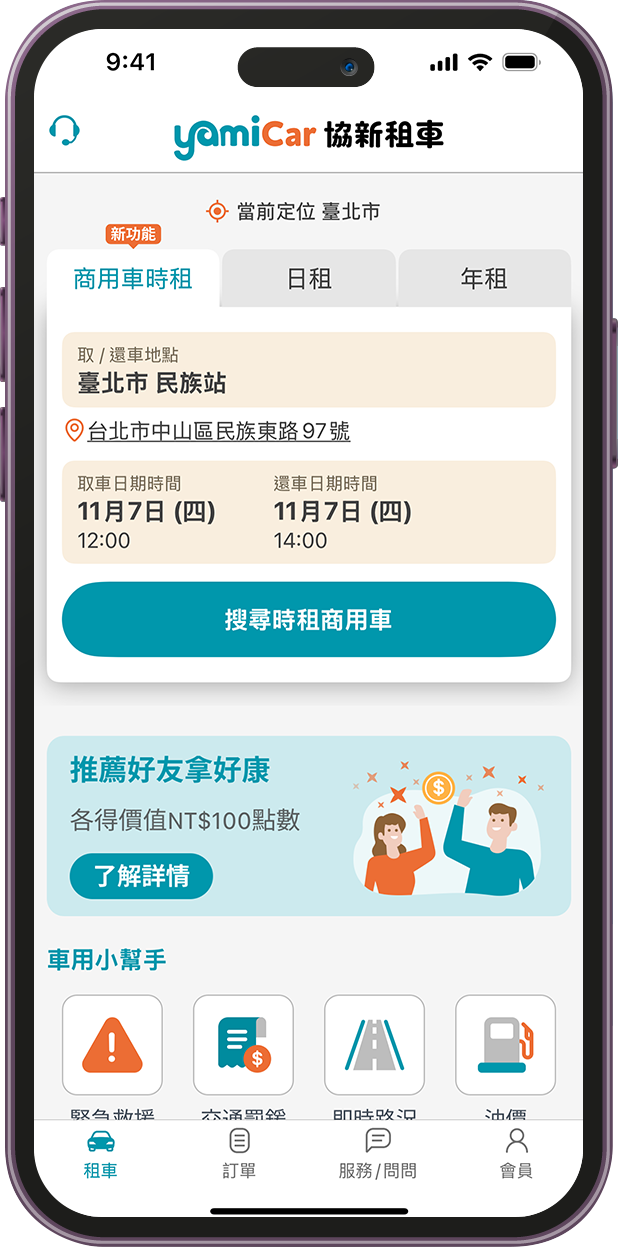618x1247 pixels.
Task: Open the 會員 member tab
Action: (516, 1154)
